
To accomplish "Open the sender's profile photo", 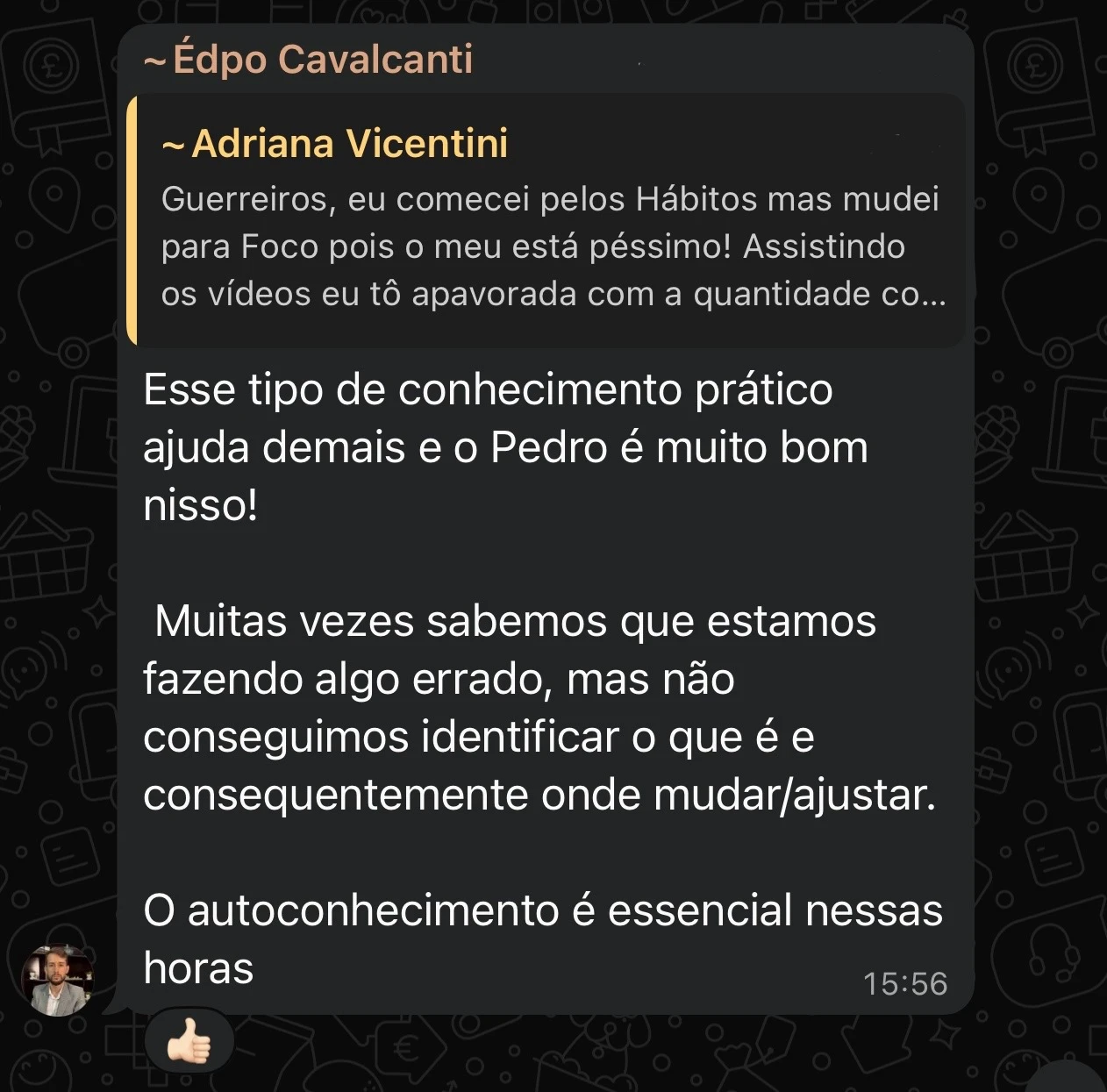I will 58,981.
